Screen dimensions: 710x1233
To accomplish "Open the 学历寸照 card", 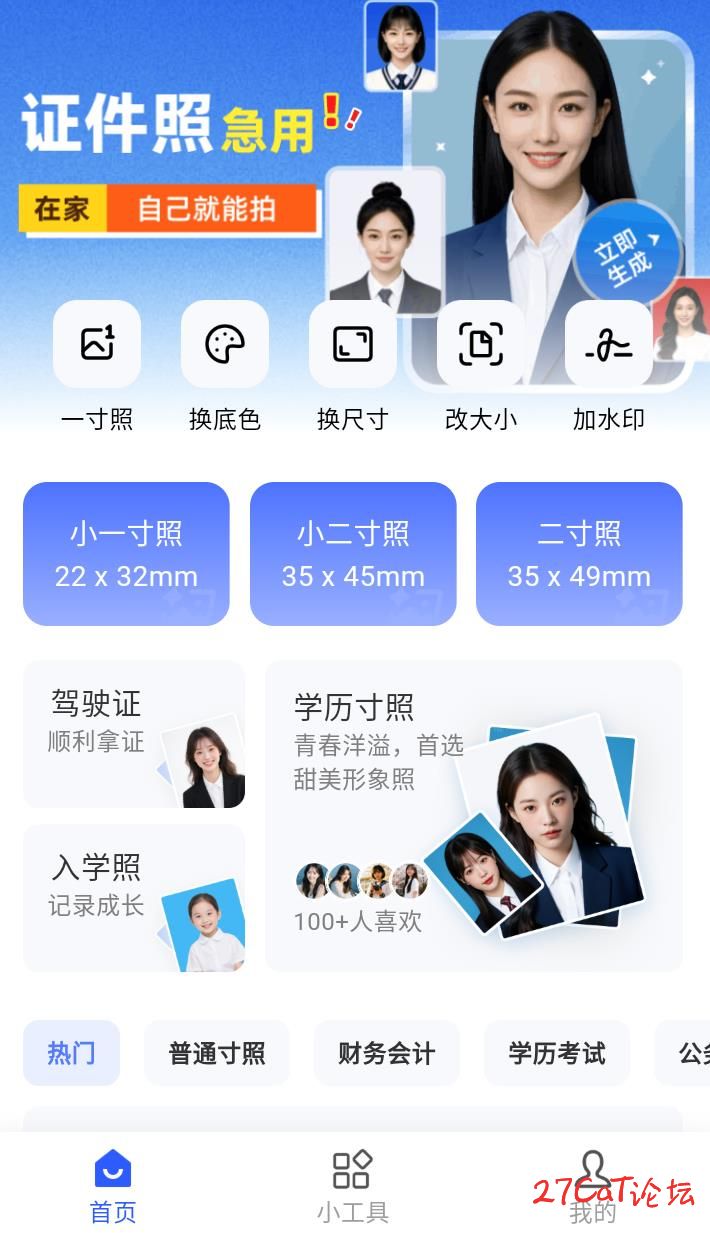I will tap(474, 816).
